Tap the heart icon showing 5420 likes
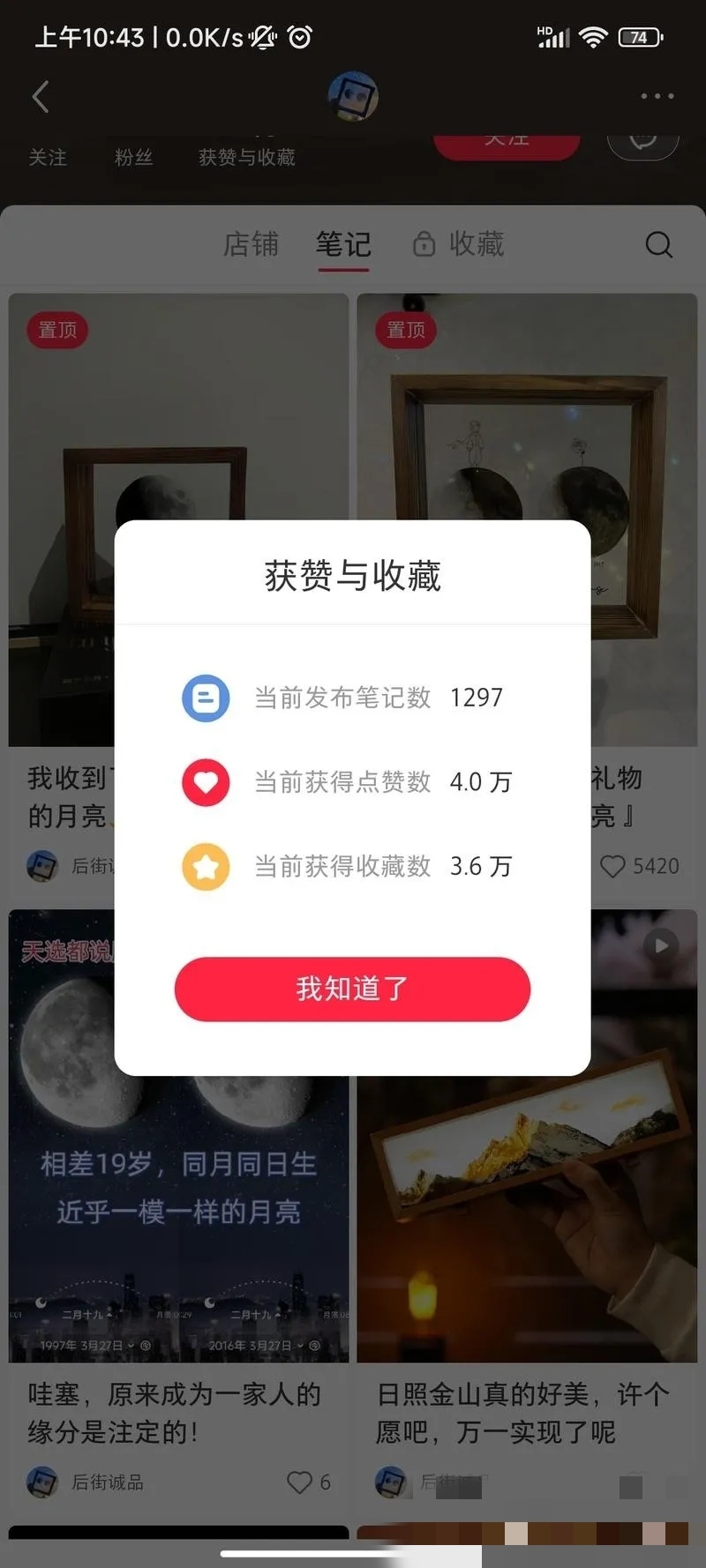This screenshot has height=1568, width=706. click(x=613, y=867)
